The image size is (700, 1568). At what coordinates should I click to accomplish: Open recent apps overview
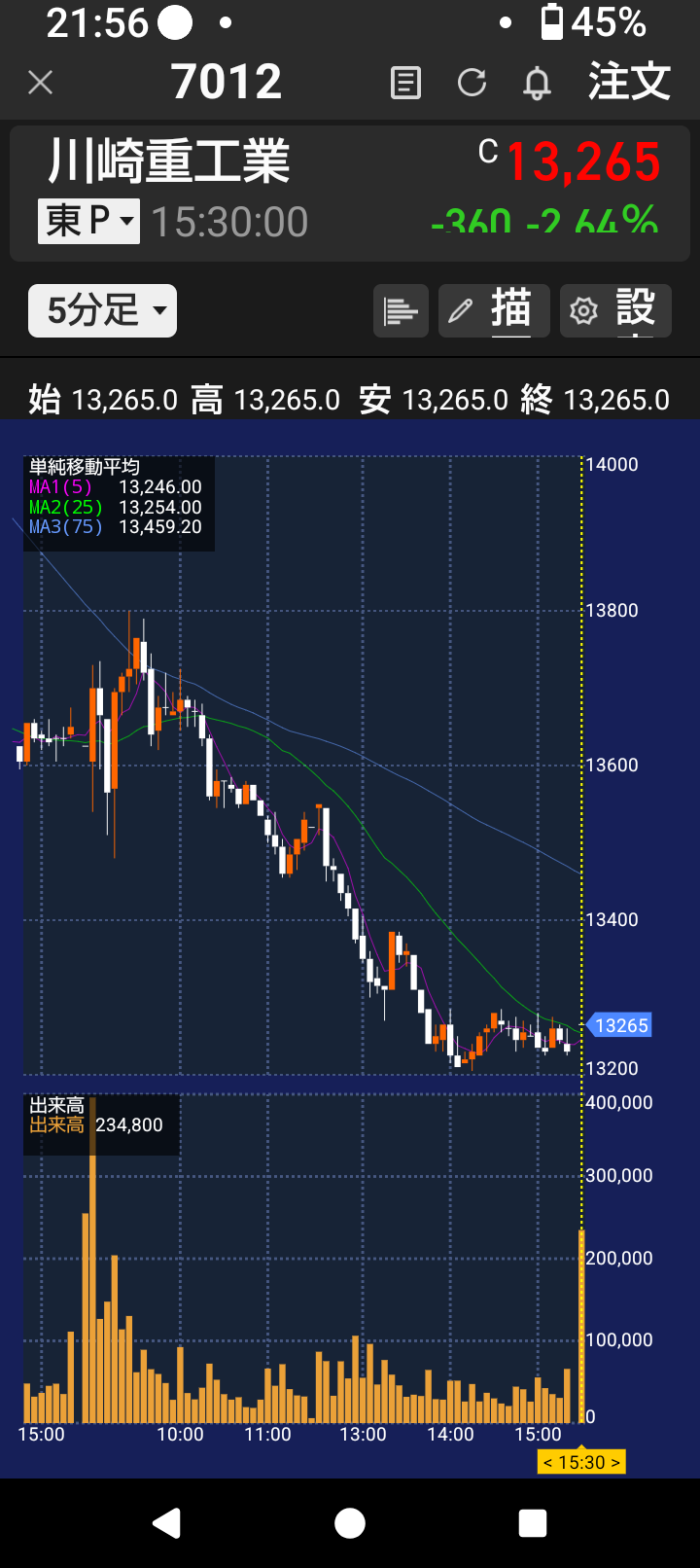[533, 1523]
